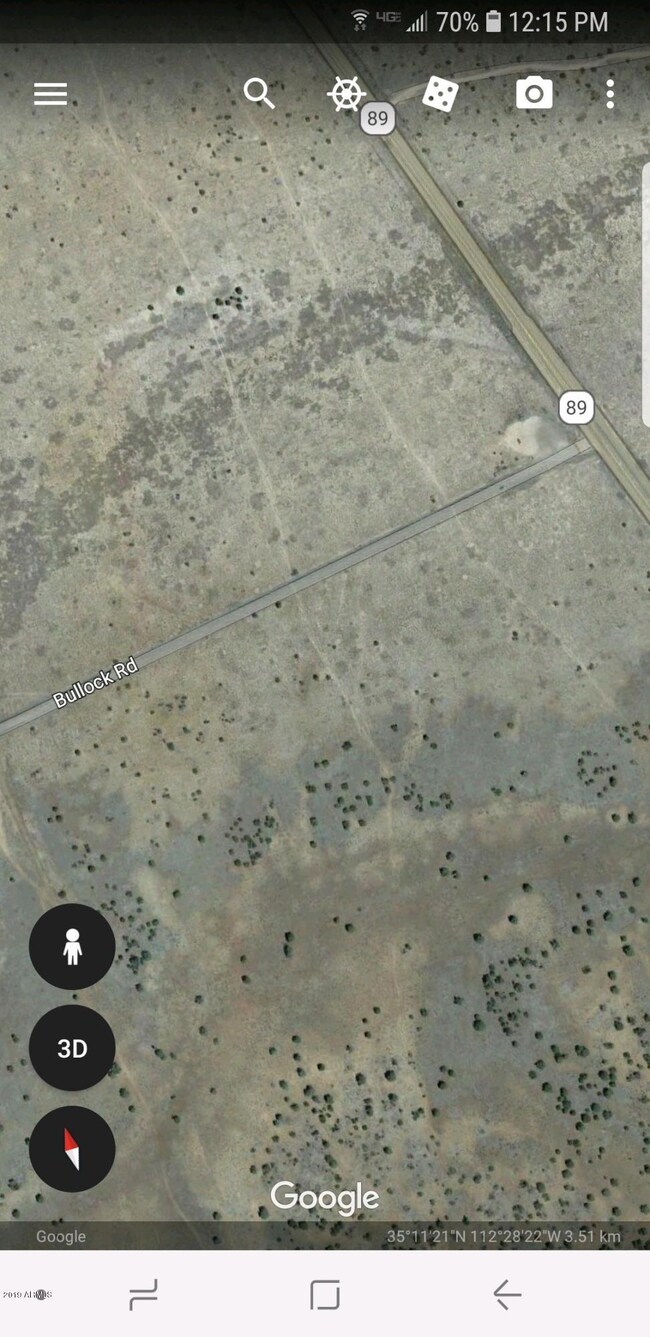
Task: Open the camera postcard icon
Action: pyautogui.click(x=534, y=94)
